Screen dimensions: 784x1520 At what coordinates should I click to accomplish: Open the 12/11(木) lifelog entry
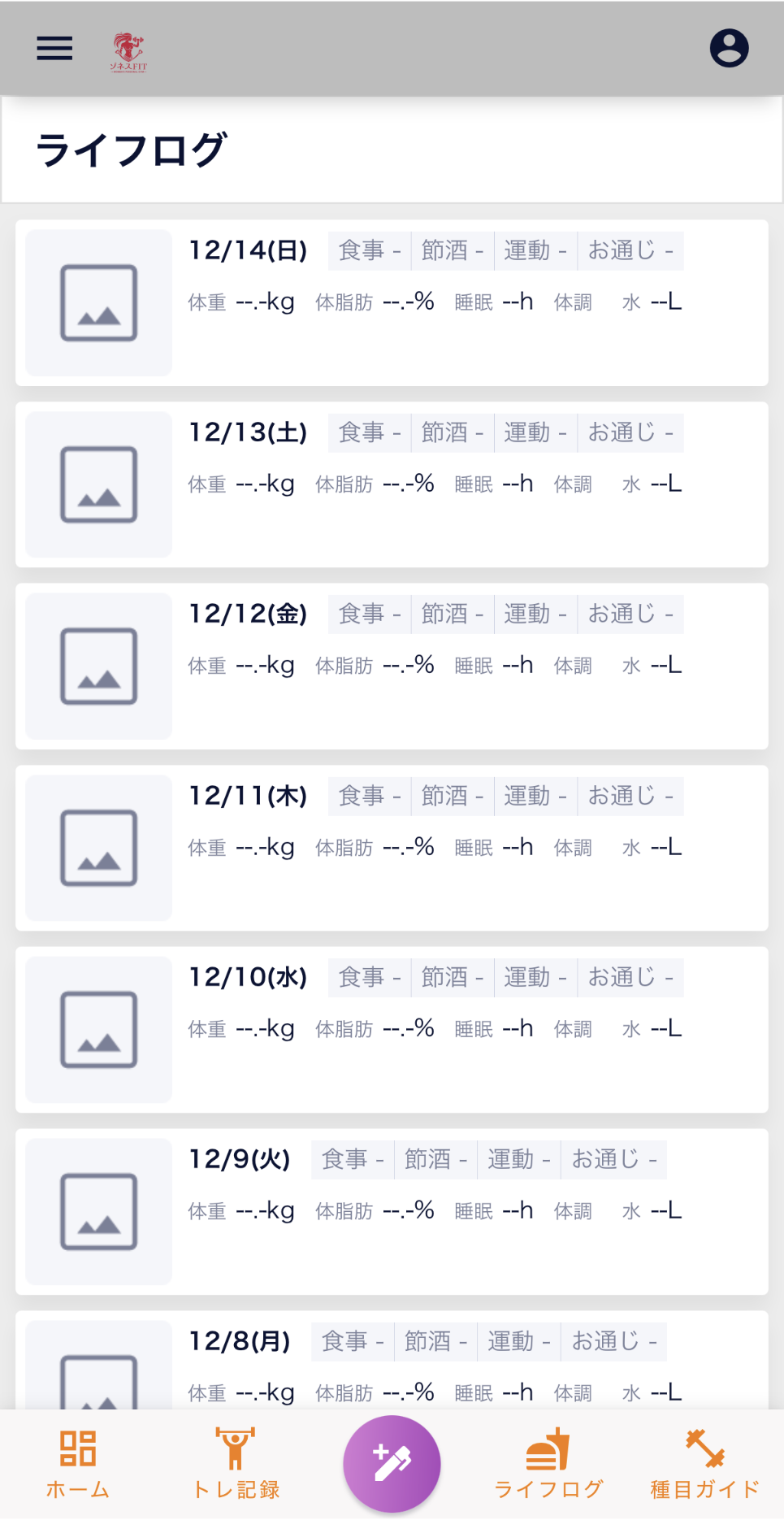click(x=392, y=848)
